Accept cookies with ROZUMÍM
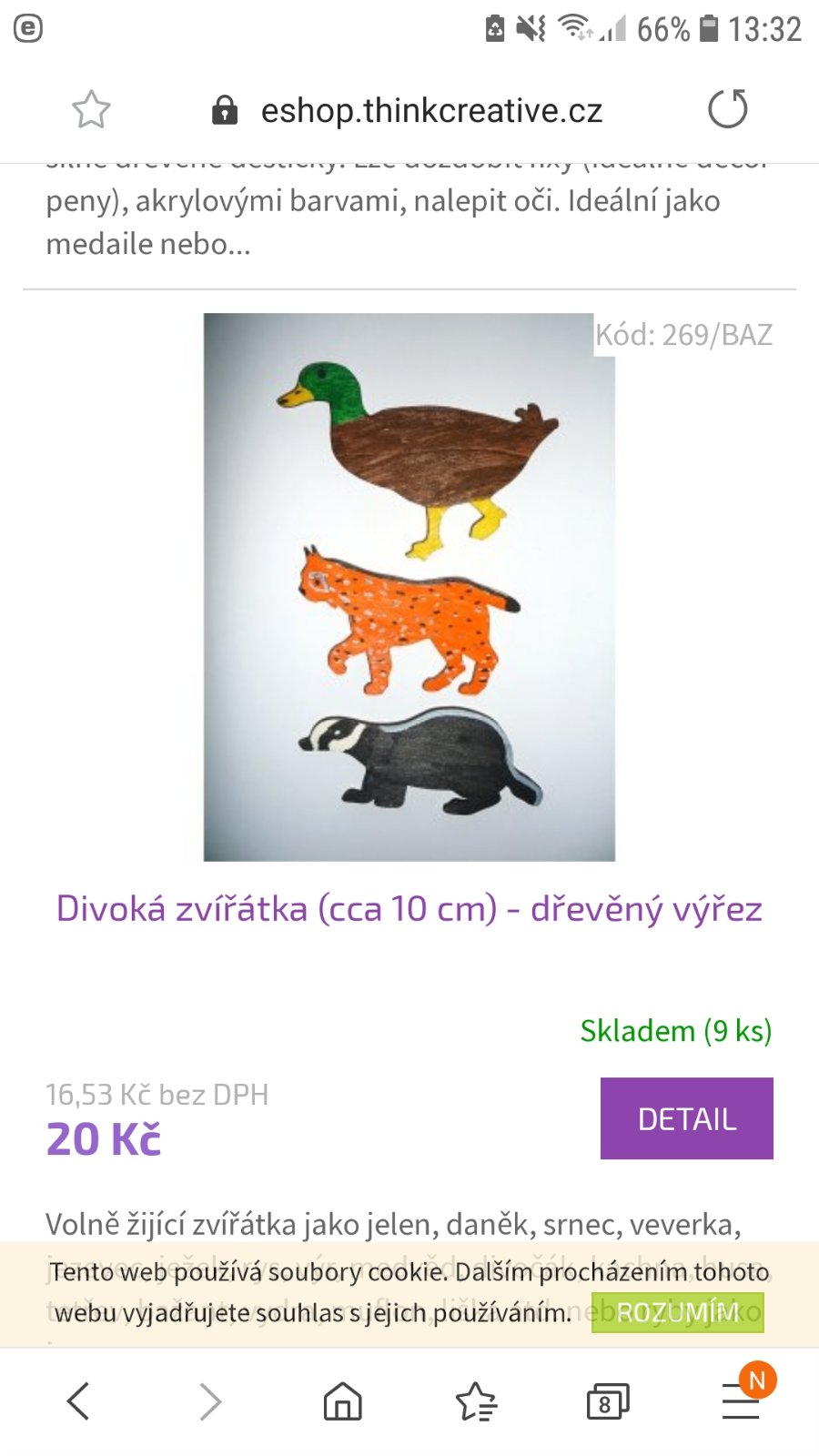The height and width of the screenshot is (1456, 819). click(677, 1312)
